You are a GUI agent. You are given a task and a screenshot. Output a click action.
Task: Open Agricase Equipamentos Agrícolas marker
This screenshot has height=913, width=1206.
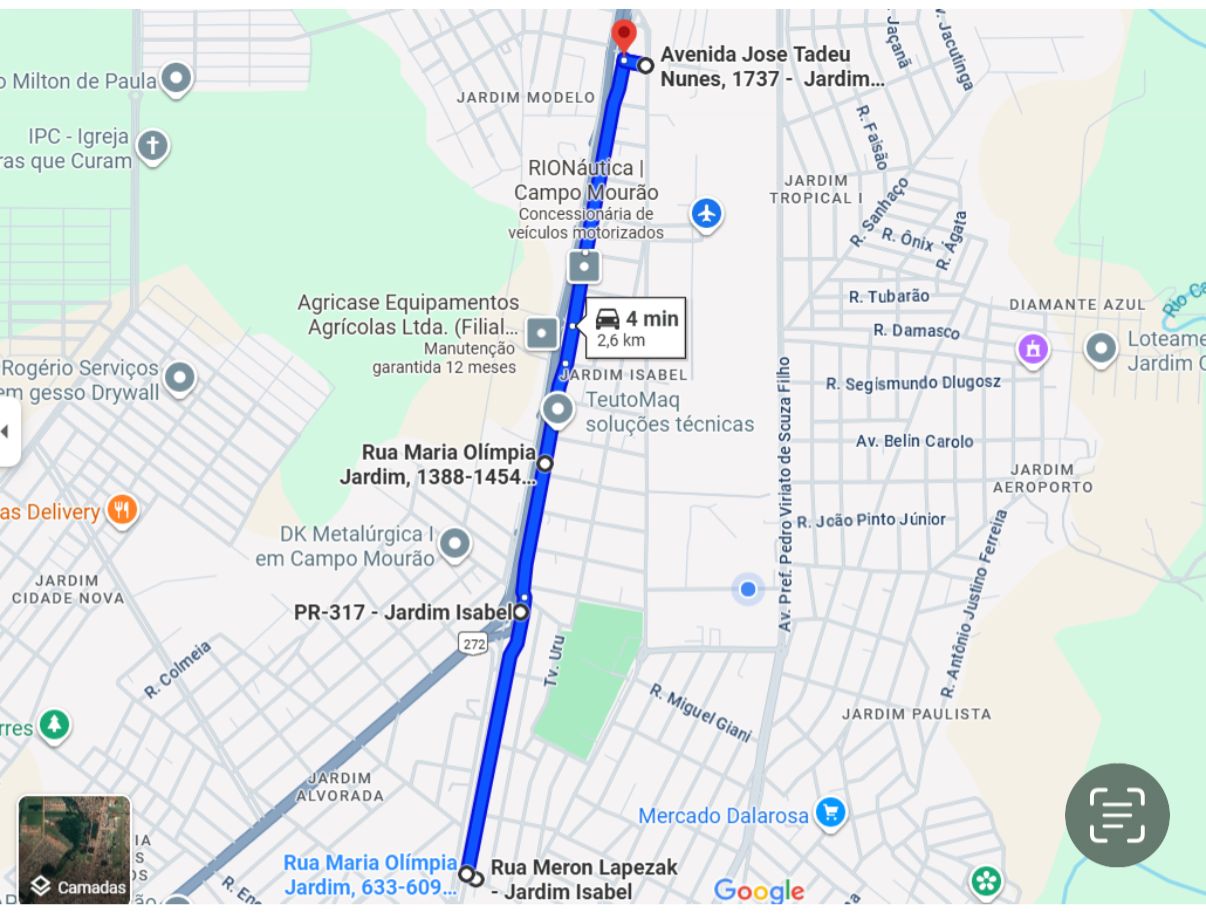[542, 332]
